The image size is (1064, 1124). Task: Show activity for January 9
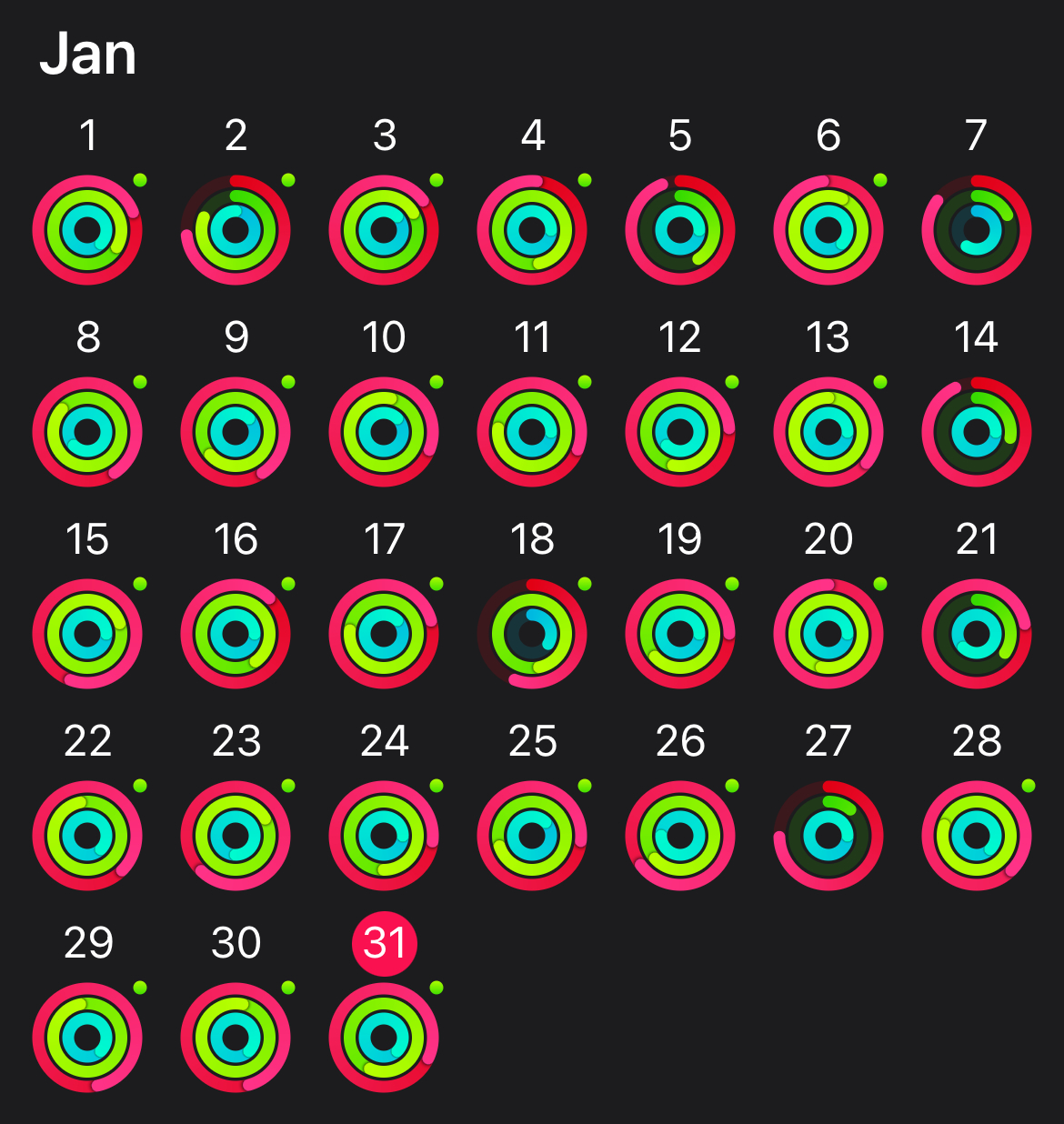[x=236, y=432]
